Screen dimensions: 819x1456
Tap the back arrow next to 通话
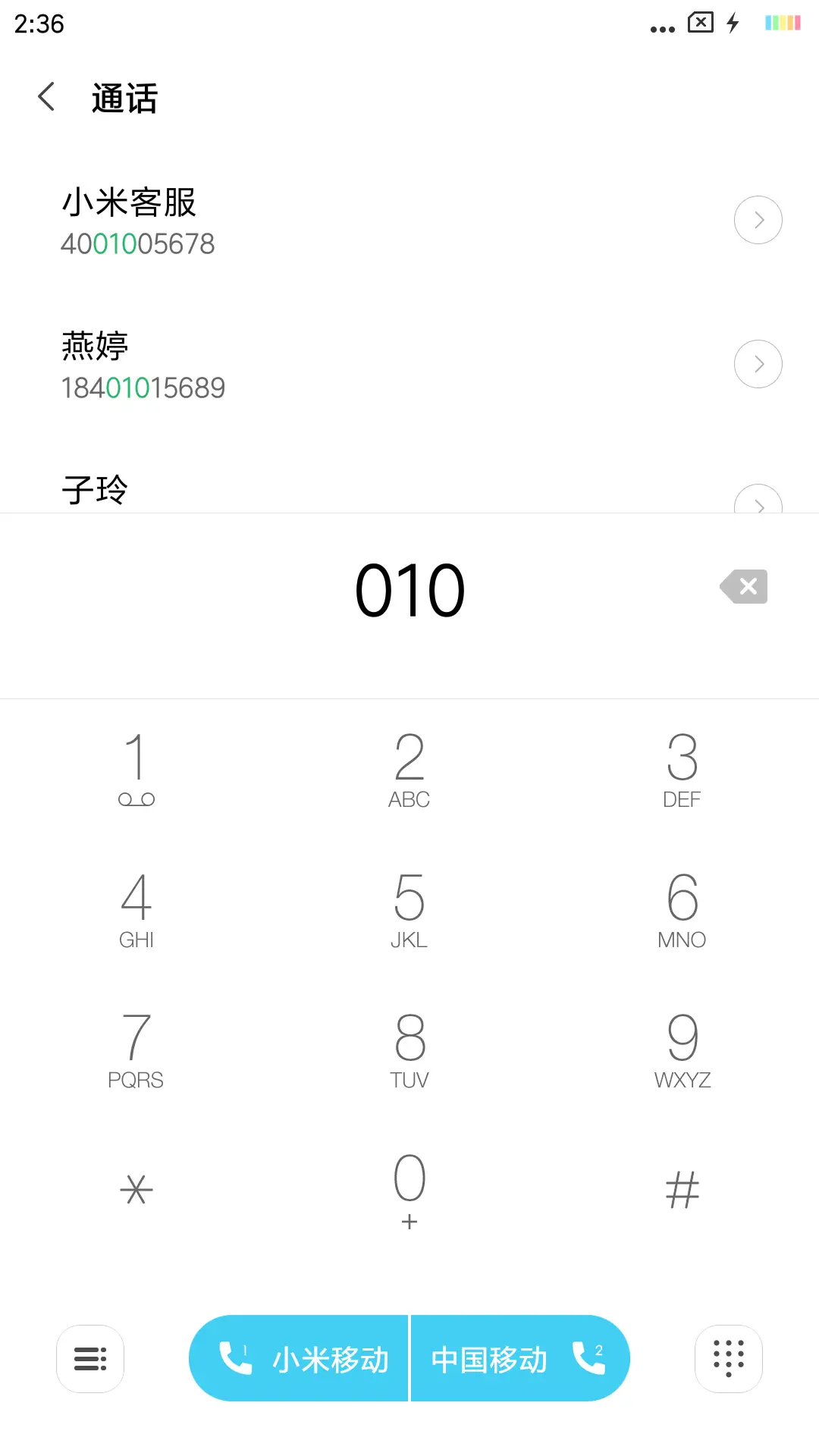[x=45, y=97]
